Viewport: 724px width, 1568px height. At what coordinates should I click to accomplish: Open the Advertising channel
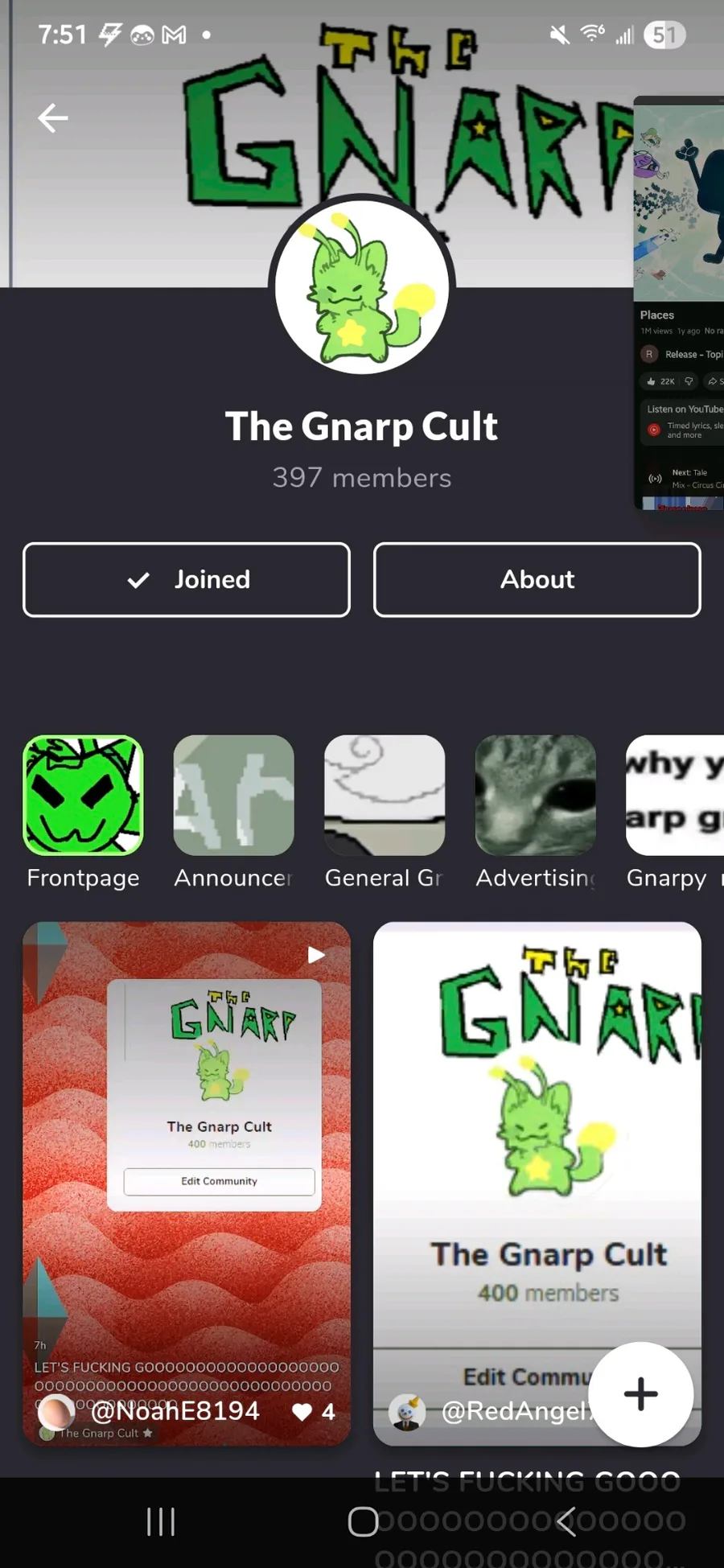click(536, 796)
